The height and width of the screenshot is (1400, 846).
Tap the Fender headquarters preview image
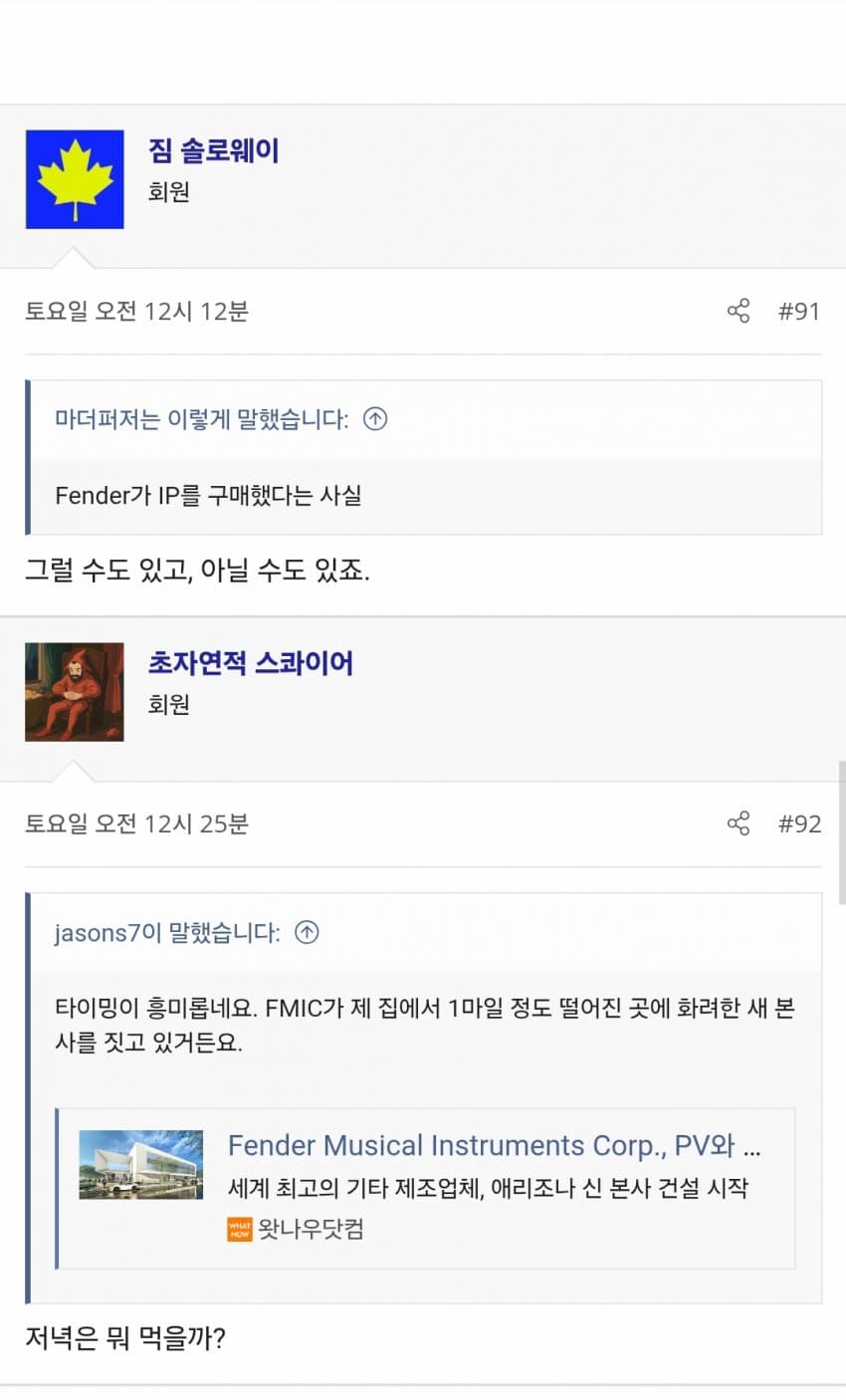pyautogui.click(x=140, y=1164)
